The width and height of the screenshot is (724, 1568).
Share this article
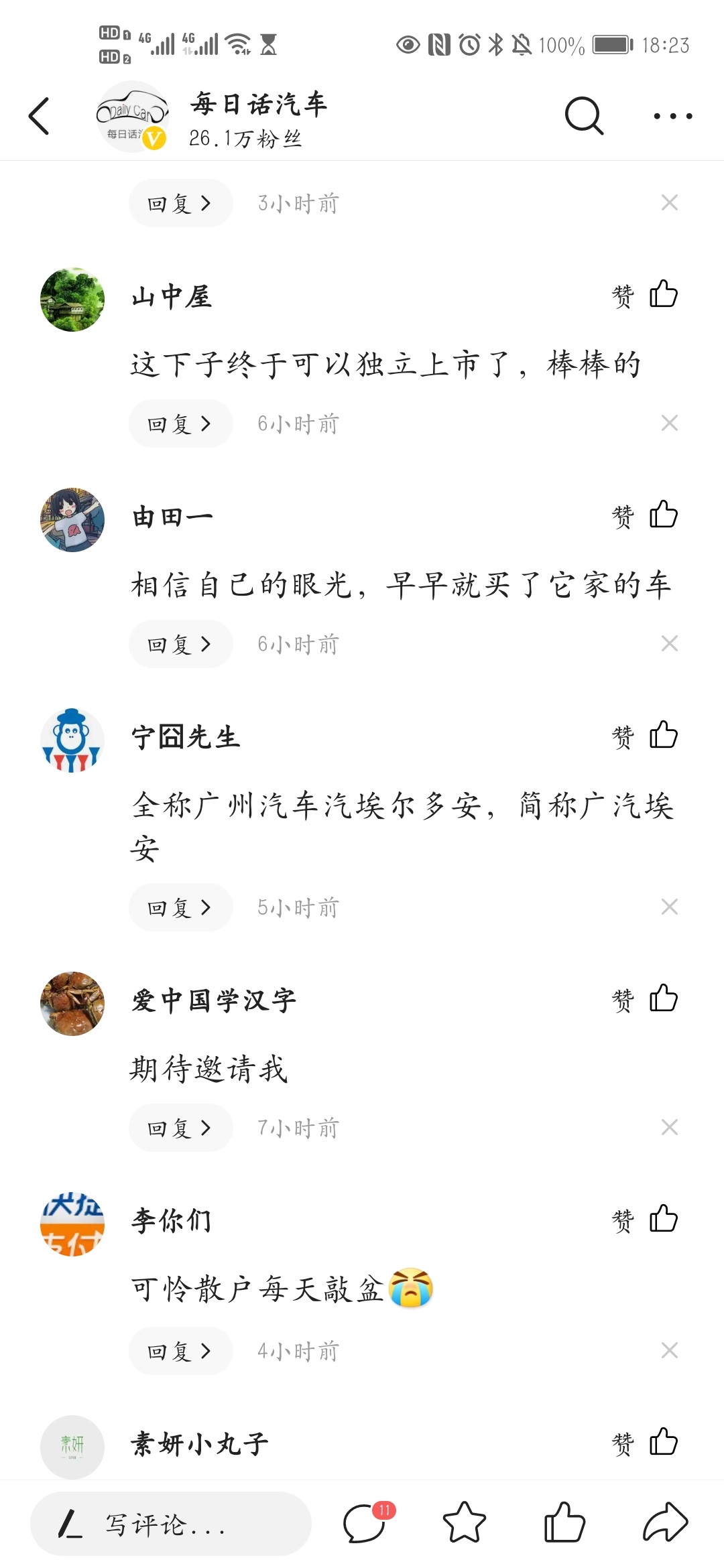(x=664, y=1522)
